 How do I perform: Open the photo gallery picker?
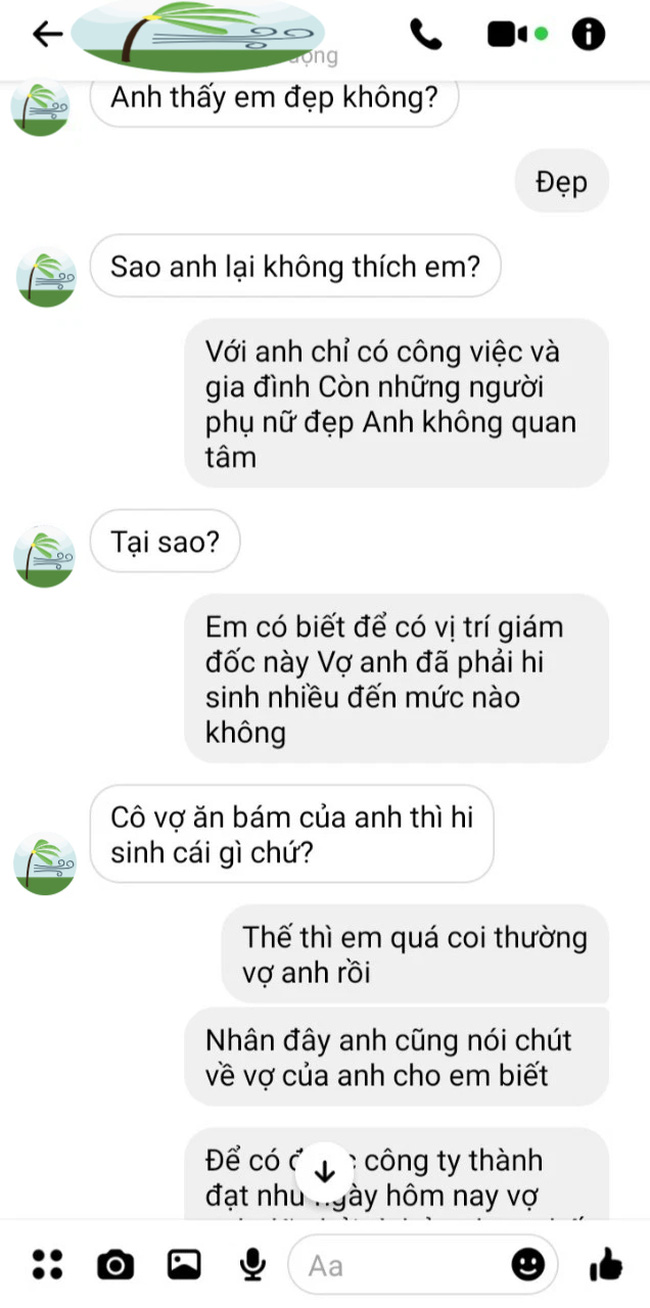tap(184, 1264)
